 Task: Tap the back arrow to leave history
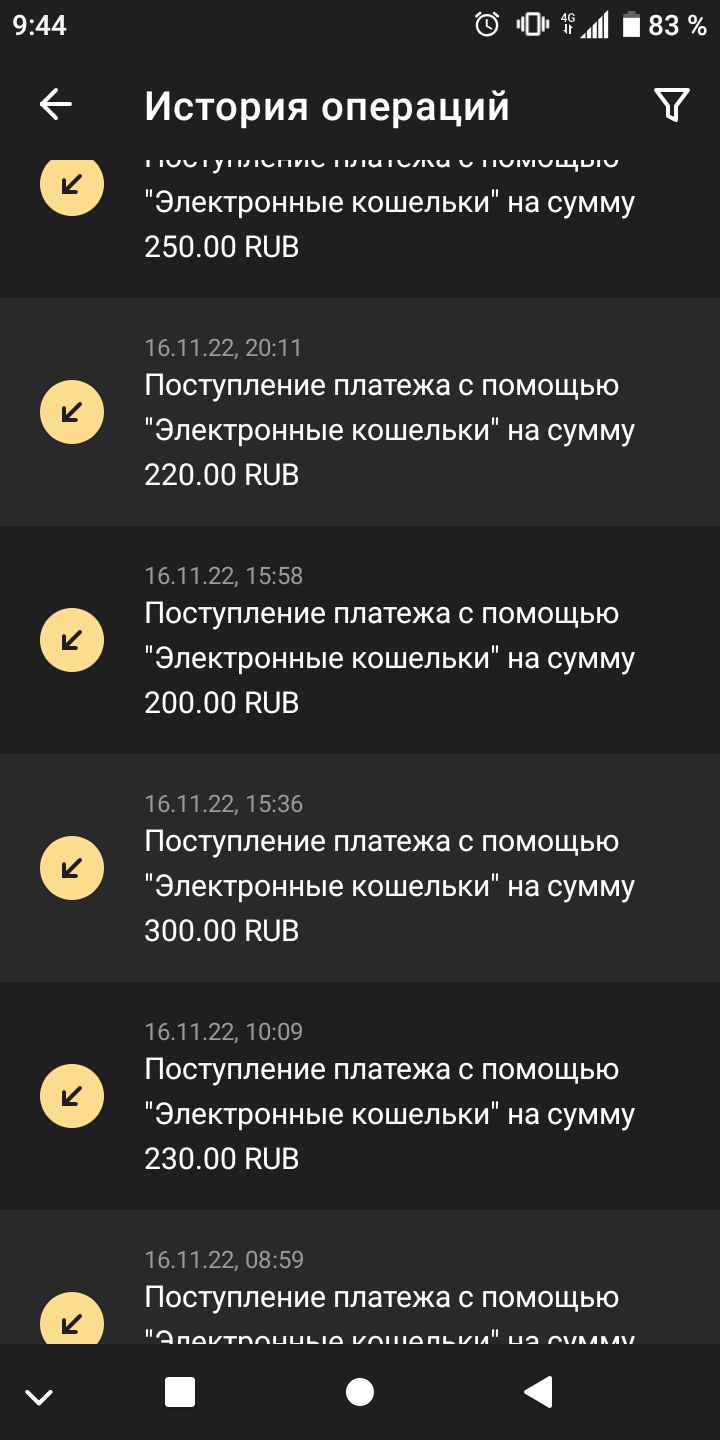(55, 104)
